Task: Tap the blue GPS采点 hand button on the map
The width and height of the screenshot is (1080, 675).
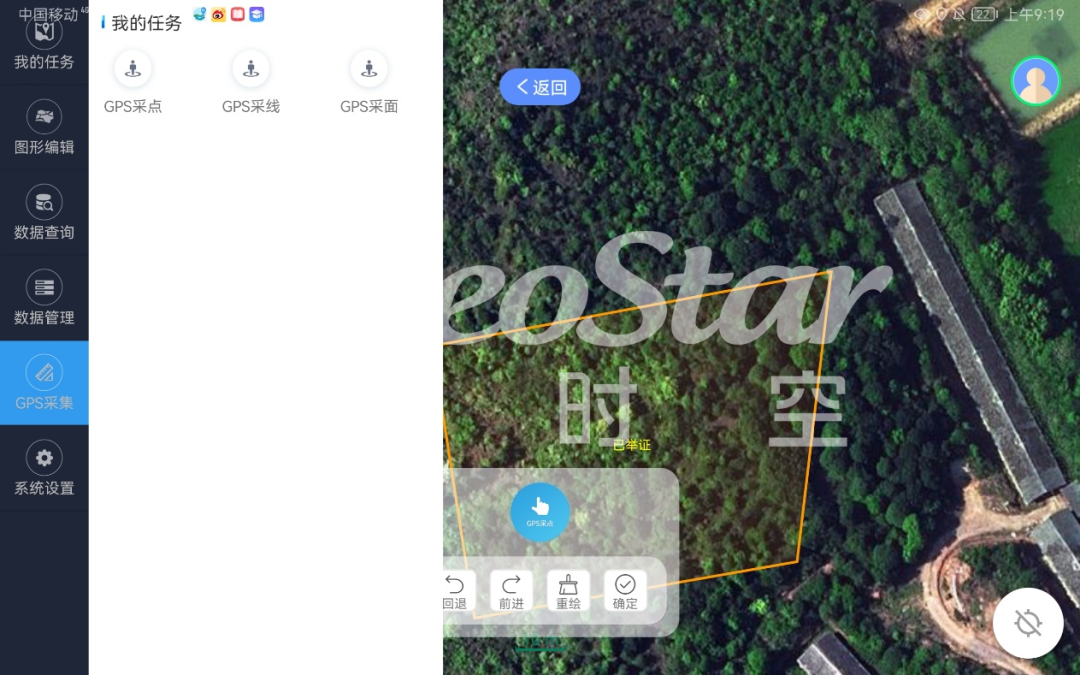Action: (x=540, y=512)
